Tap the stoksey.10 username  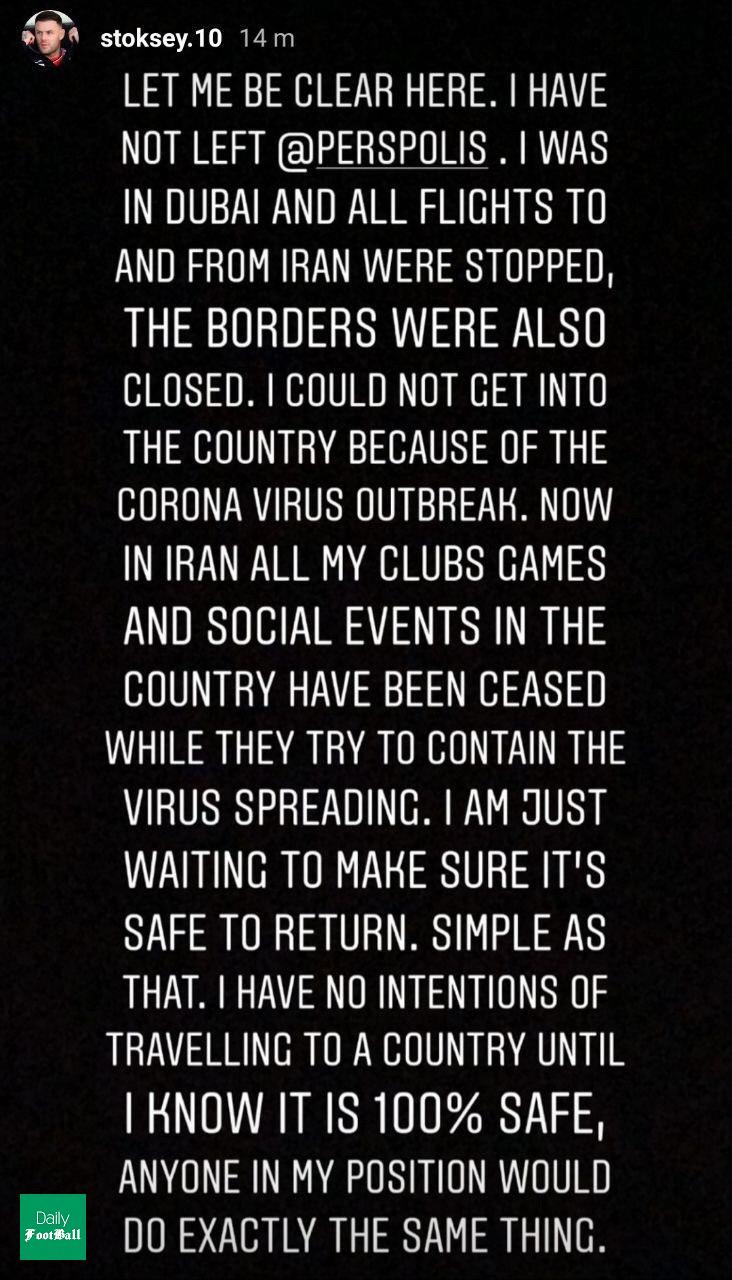point(161,38)
